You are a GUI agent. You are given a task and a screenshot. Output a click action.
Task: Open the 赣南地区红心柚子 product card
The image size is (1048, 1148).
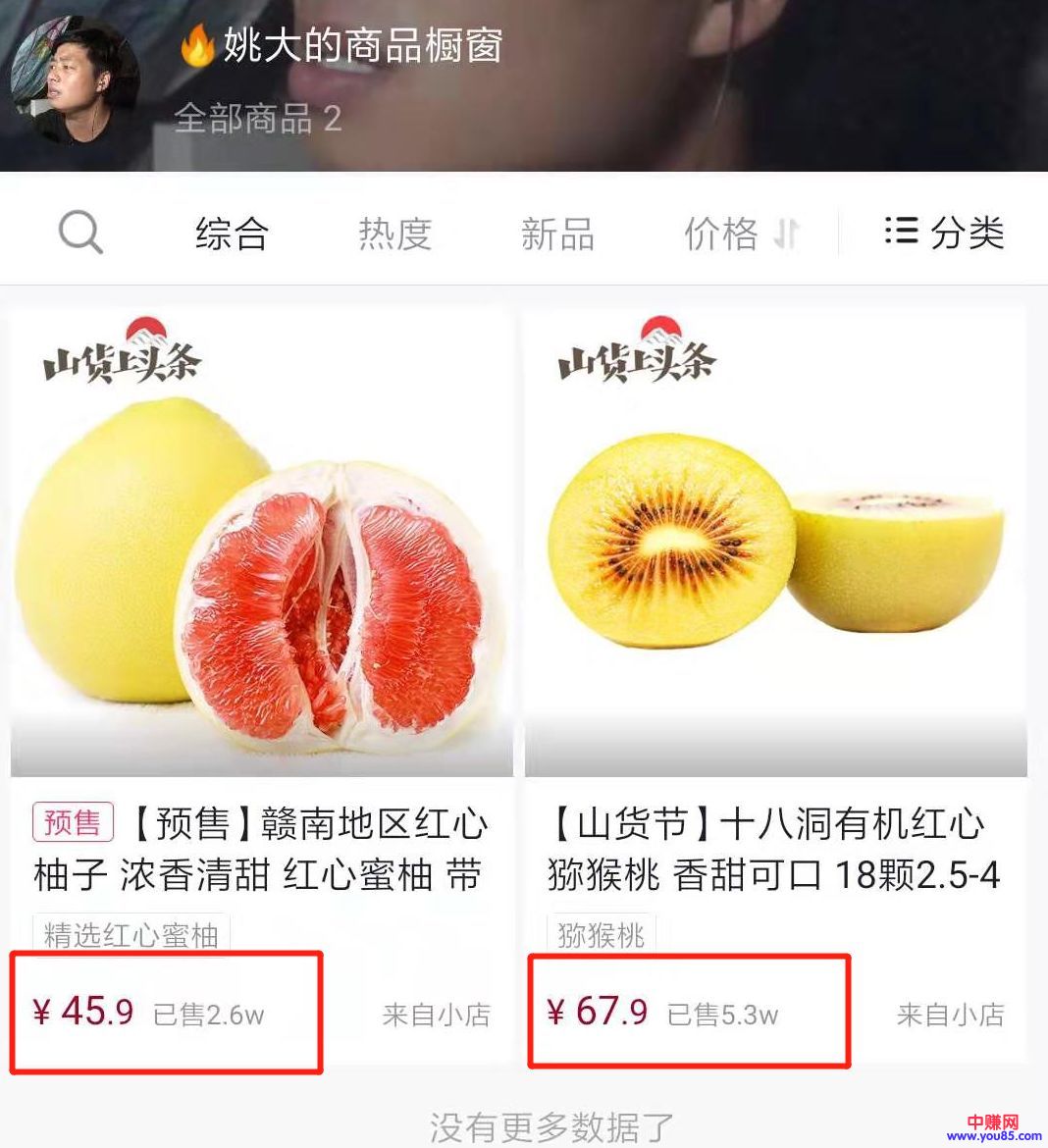click(261, 589)
